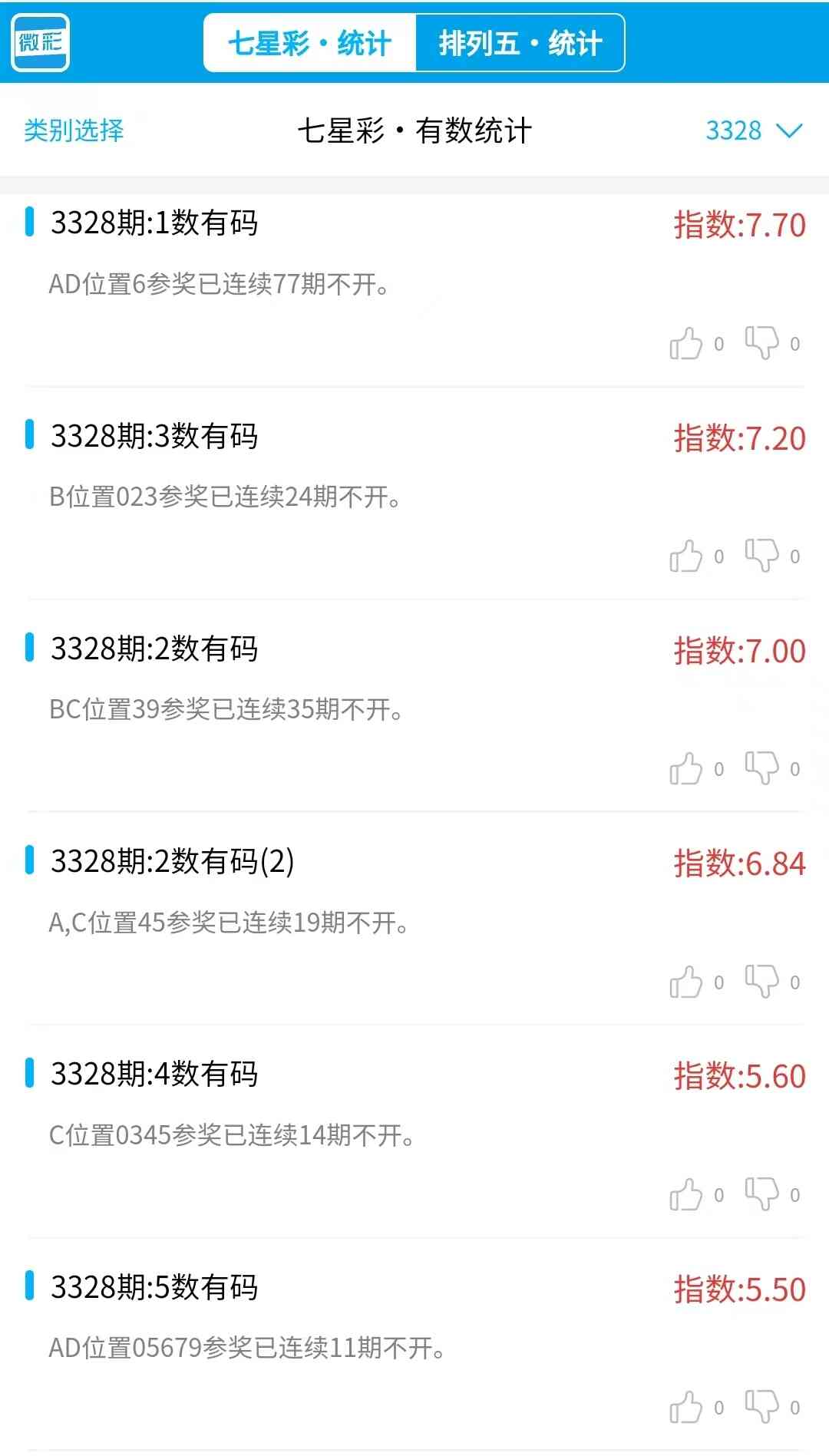The width and height of the screenshot is (829, 1456).
Task: Like the 5数有码 entry
Action: coord(686,1407)
